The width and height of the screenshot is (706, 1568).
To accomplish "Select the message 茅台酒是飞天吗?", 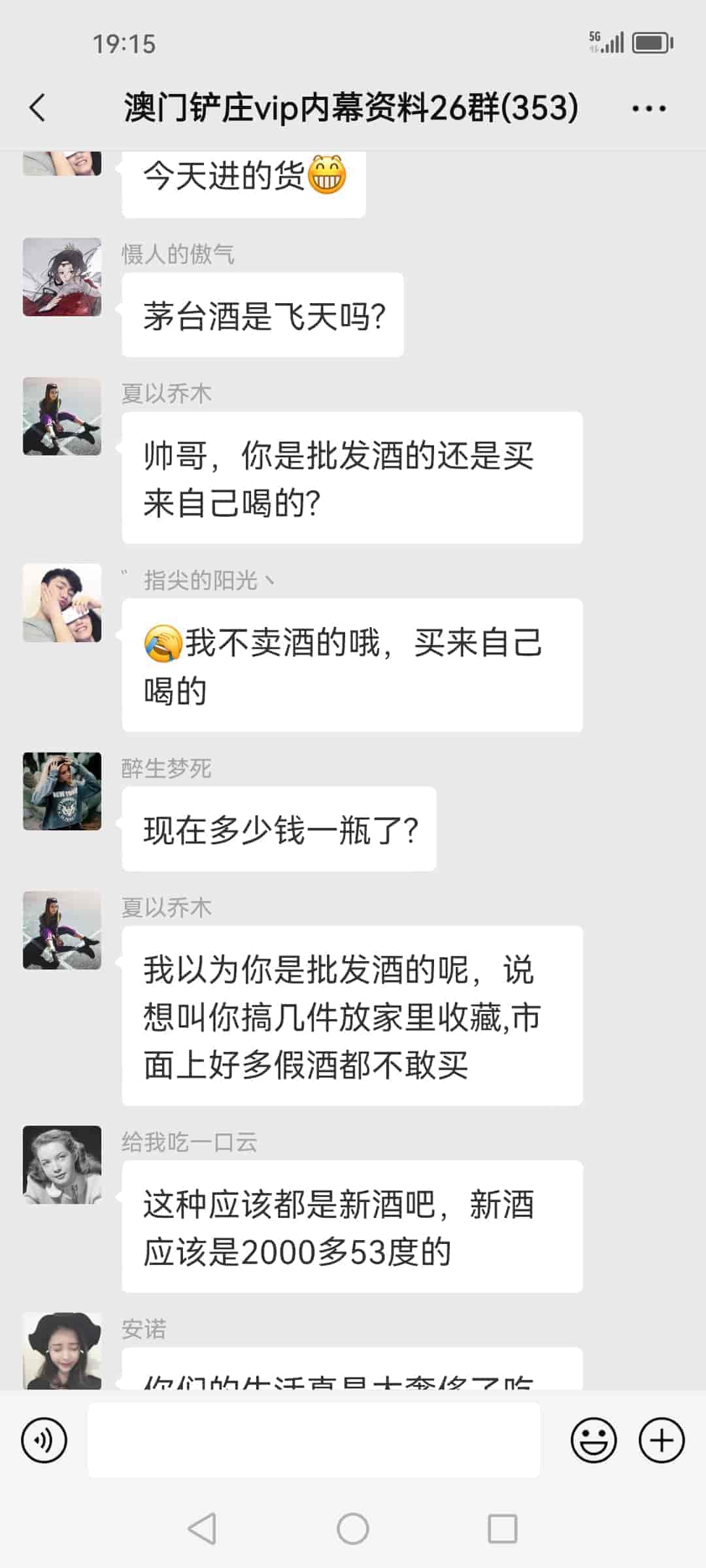I will click(261, 314).
